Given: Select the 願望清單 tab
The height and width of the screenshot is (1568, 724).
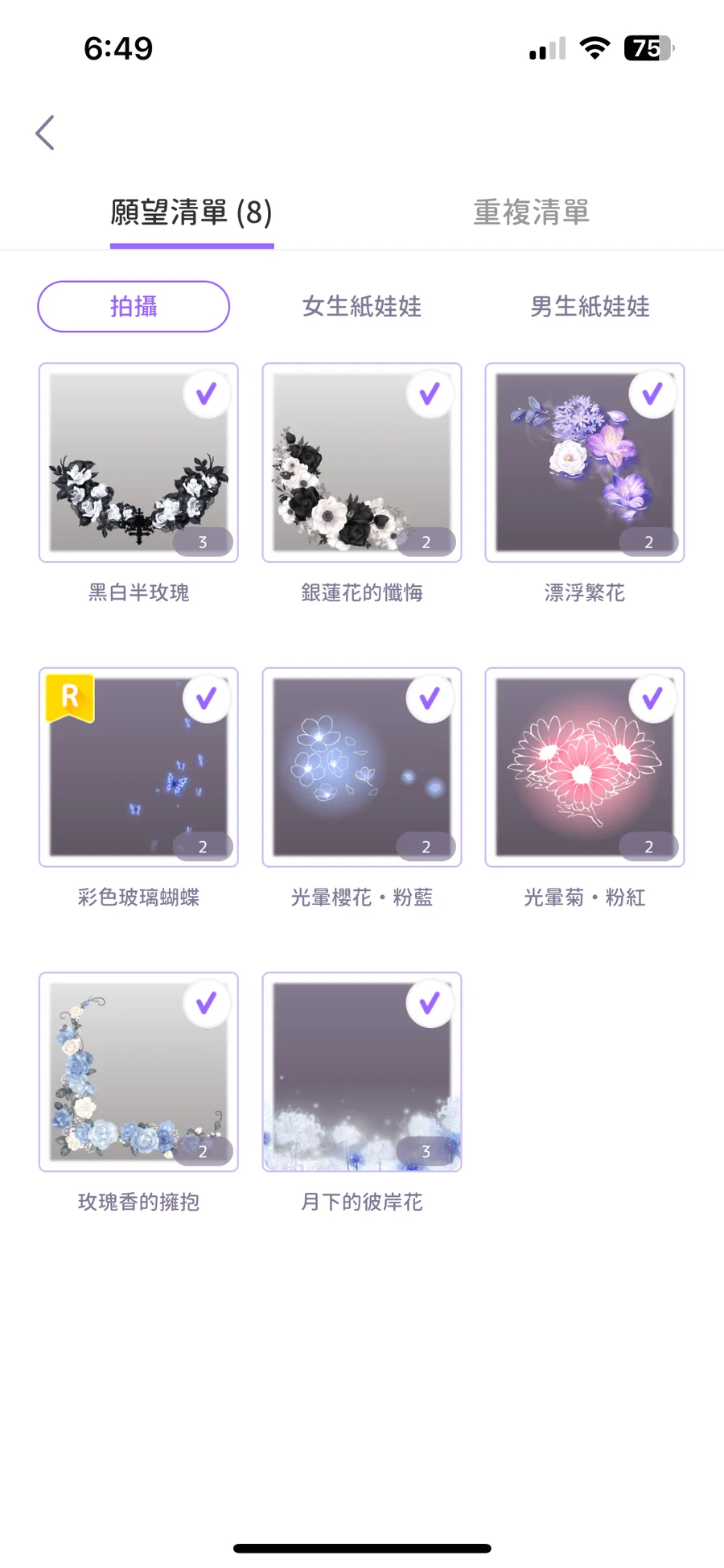Looking at the screenshot, I should pyautogui.click(x=191, y=213).
